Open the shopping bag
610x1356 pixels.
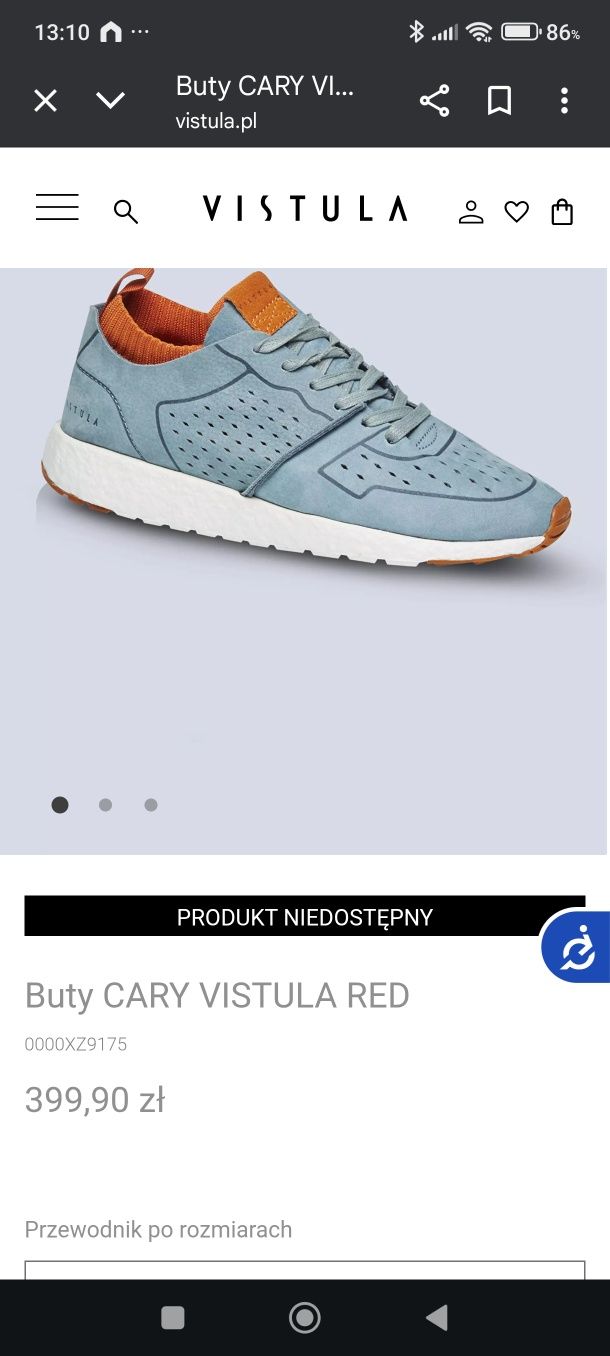click(562, 211)
